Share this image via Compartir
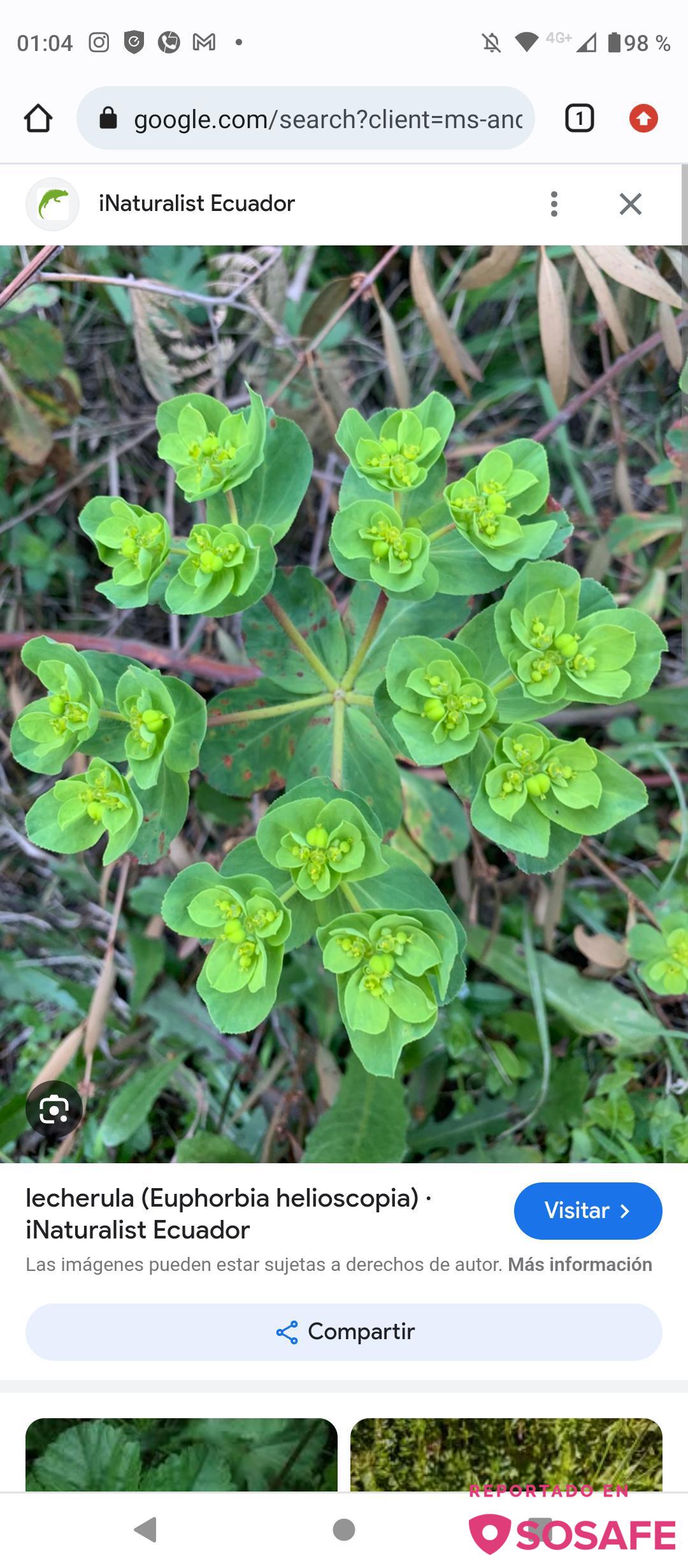 [x=344, y=1332]
